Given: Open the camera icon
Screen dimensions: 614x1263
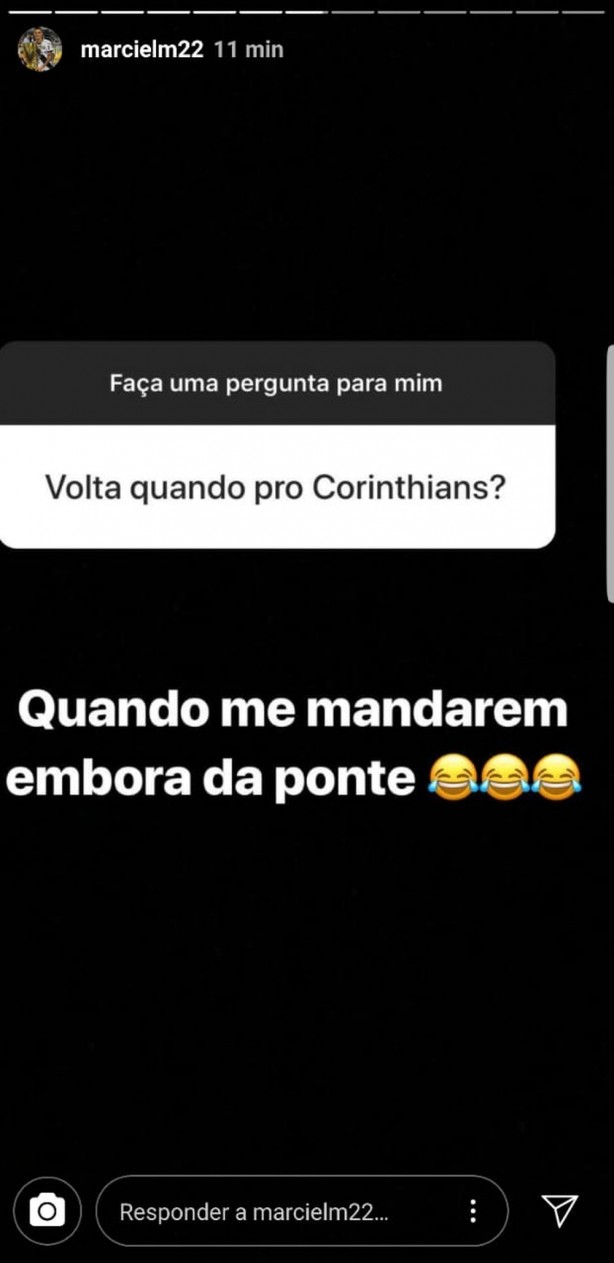Looking at the screenshot, I should tap(46, 1212).
